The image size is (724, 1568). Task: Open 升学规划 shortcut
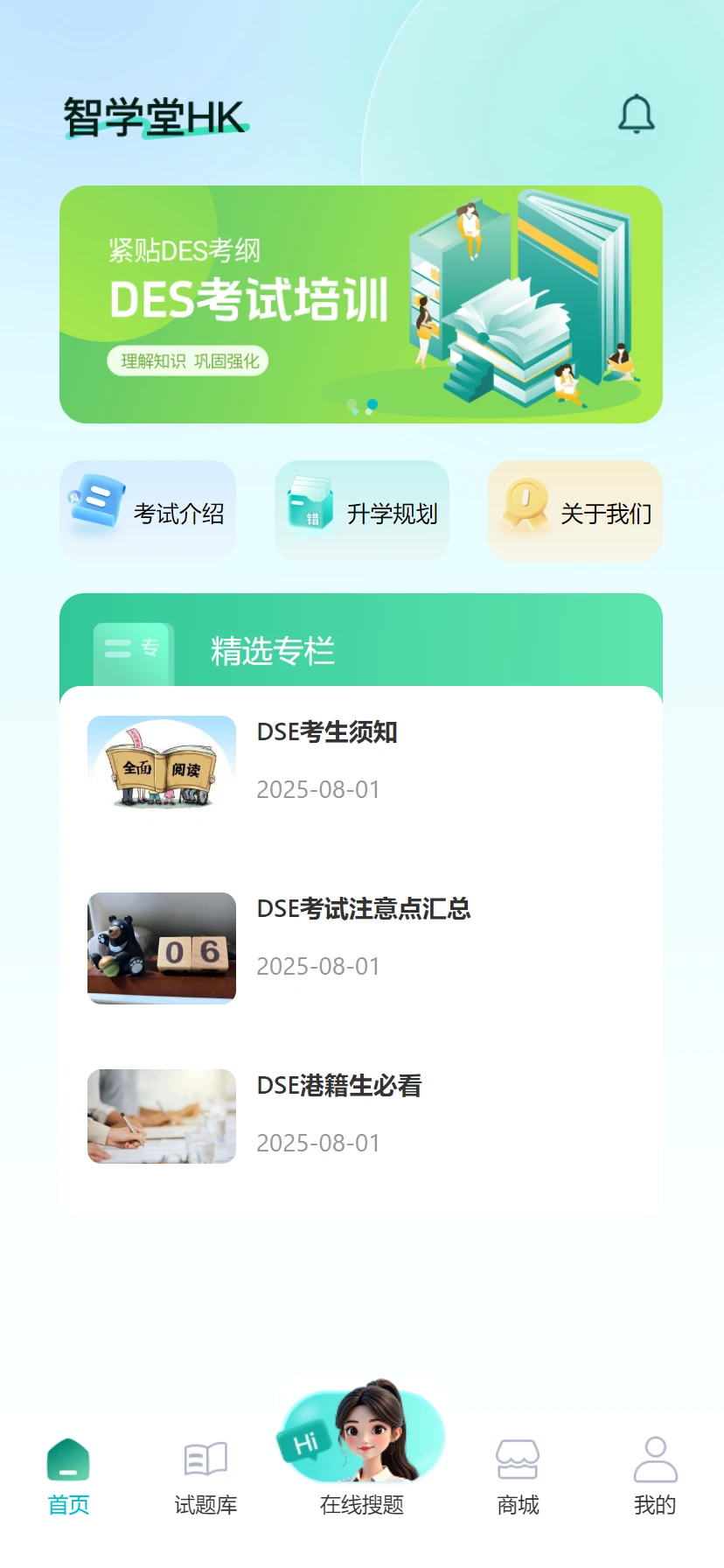(362, 511)
